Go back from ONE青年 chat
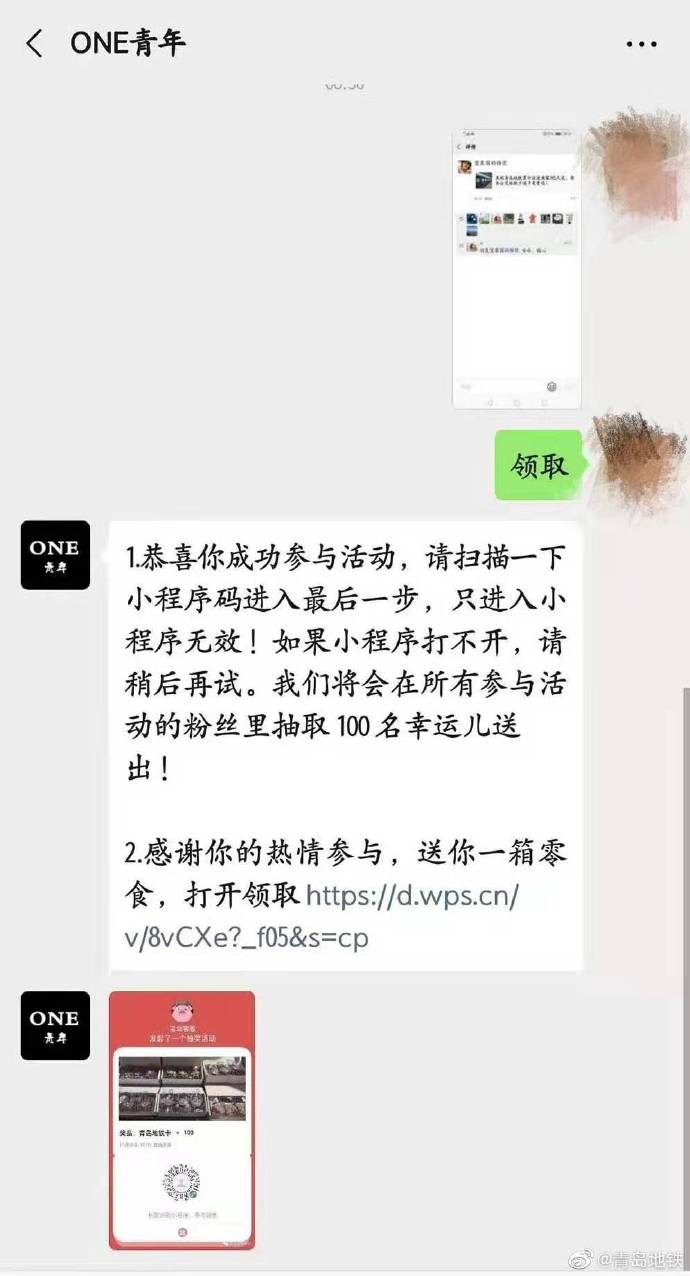Viewport: 690px width, 1276px height. pos(35,43)
